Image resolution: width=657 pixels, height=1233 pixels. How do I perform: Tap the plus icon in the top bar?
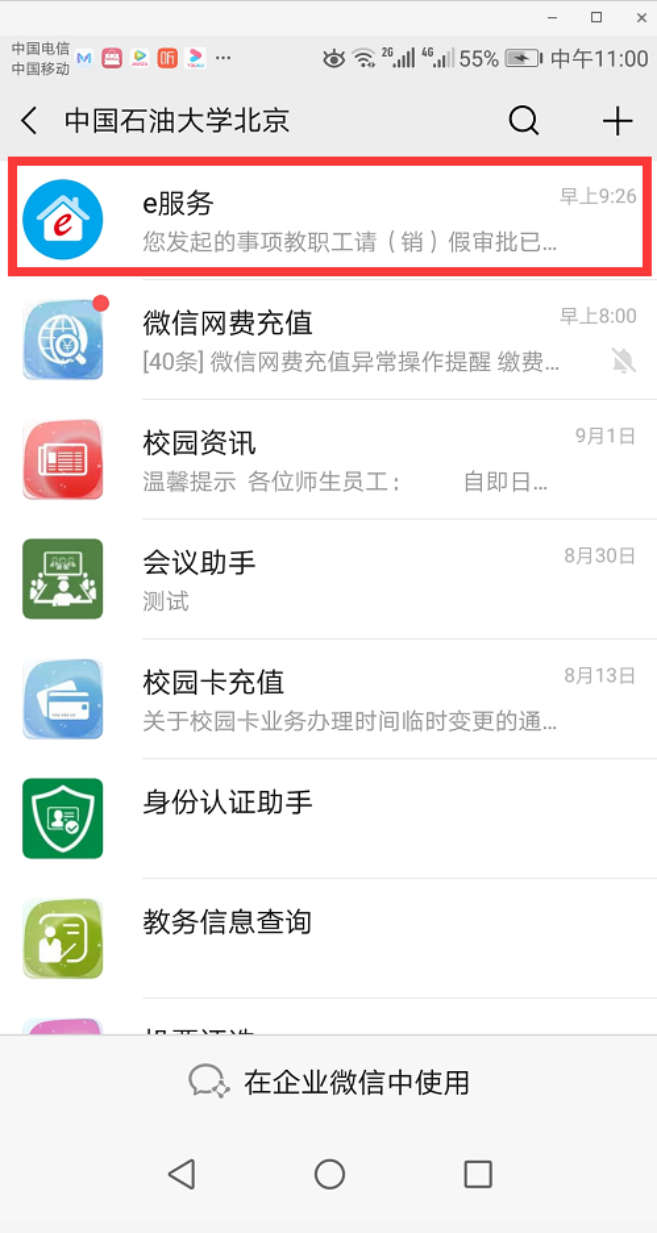click(x=617, y=122)
